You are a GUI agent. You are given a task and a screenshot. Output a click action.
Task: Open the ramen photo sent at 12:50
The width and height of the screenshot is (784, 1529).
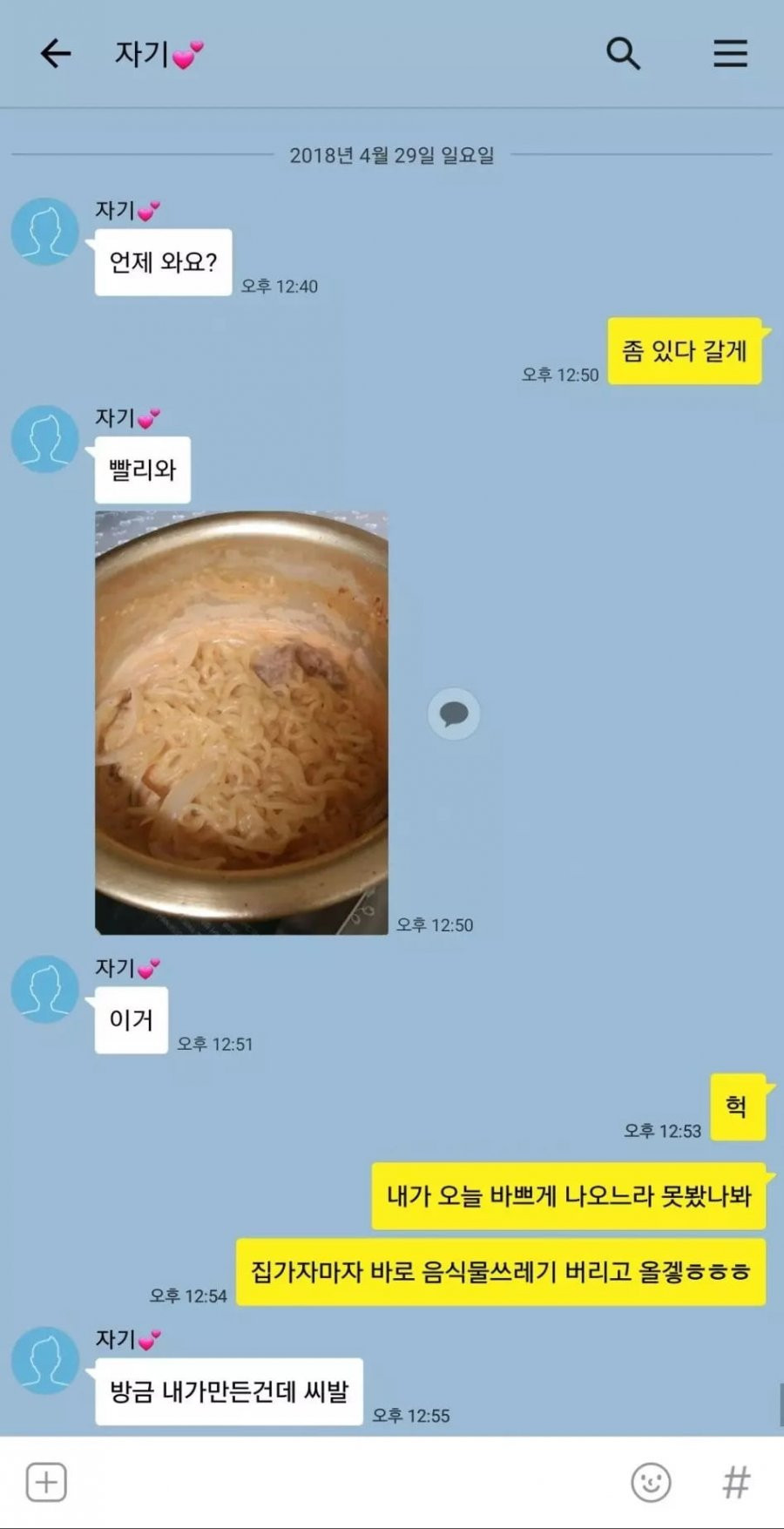click(x=241, y=722)
